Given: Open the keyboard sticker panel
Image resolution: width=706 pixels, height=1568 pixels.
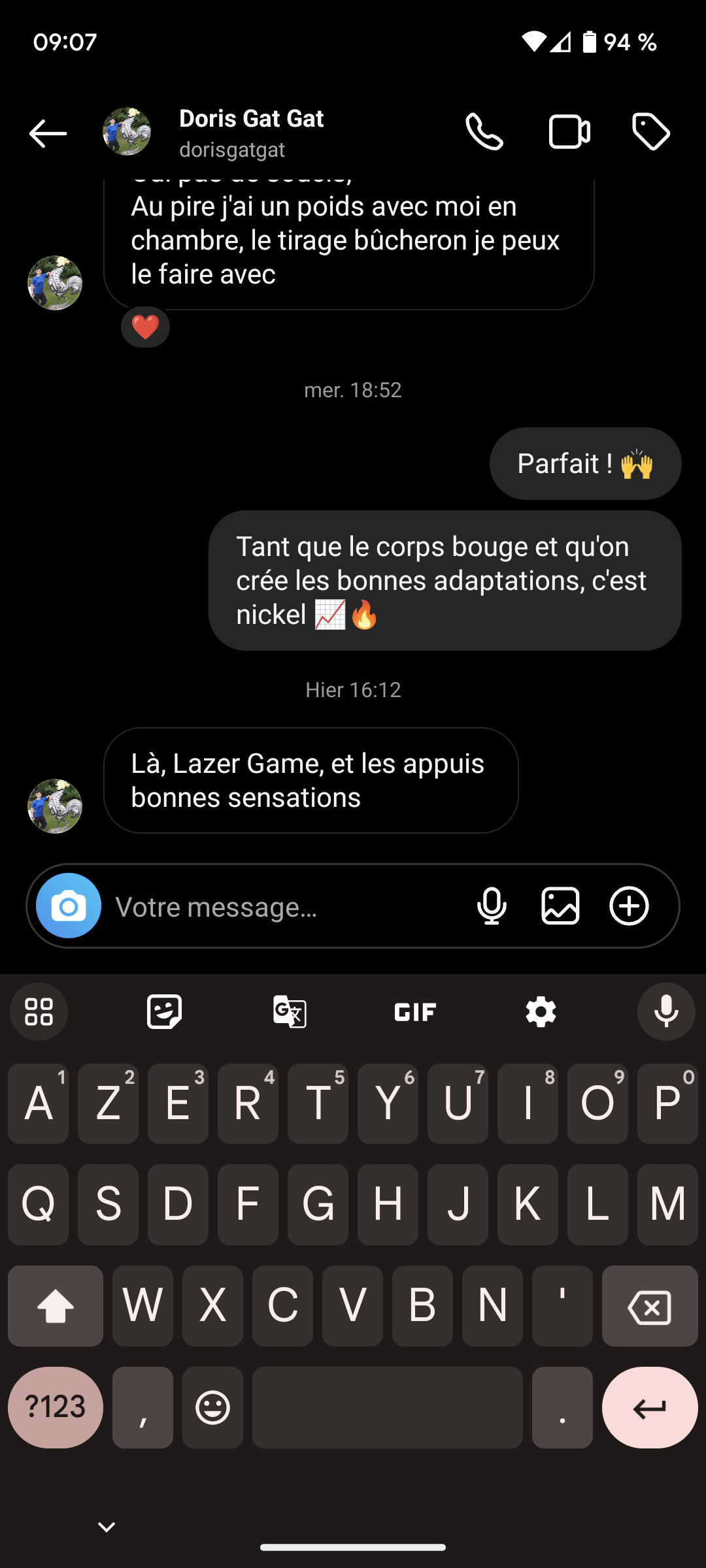Looking at the screenshot, I should 164,1012.
